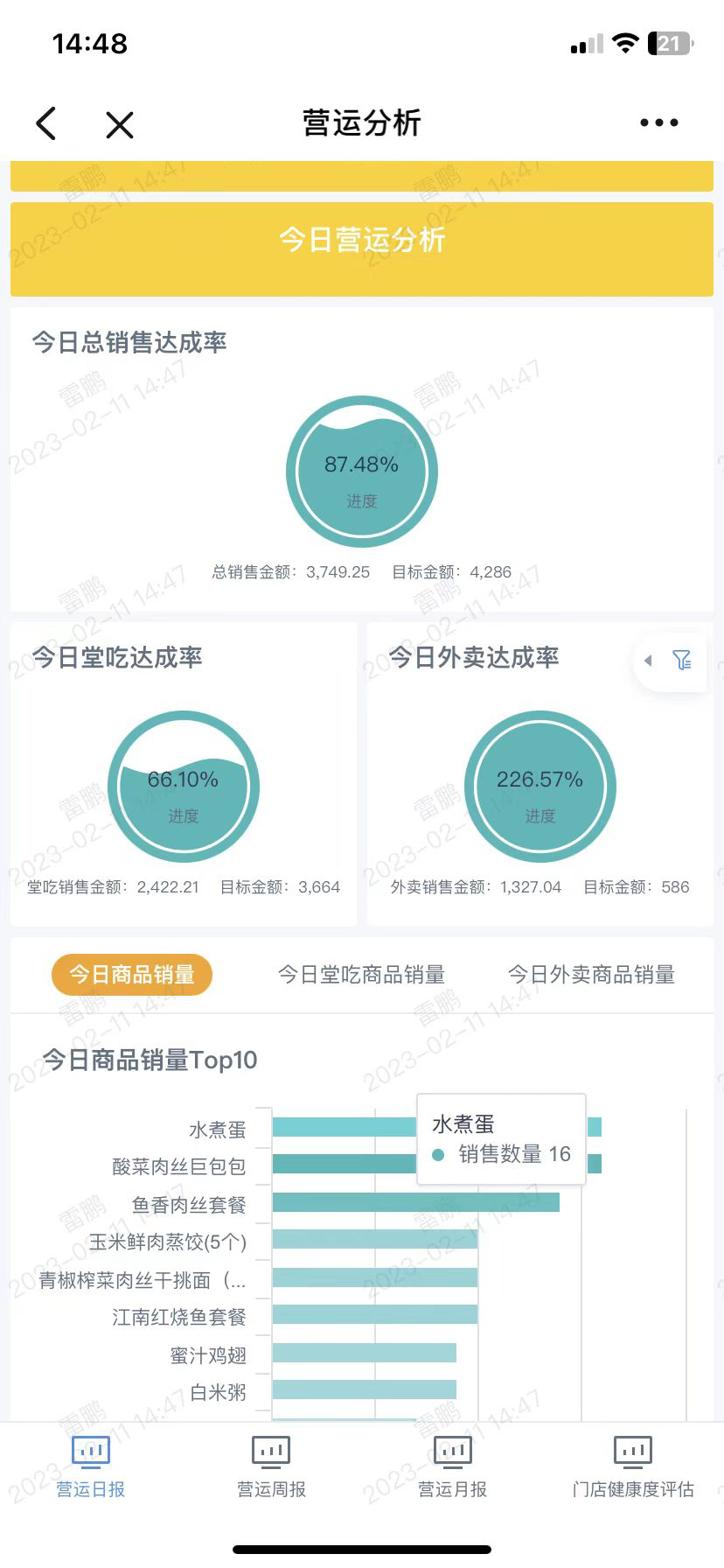Show details for the 鱼香肉丝套餐 bar
The image size is (724, 1568).
415,1202
